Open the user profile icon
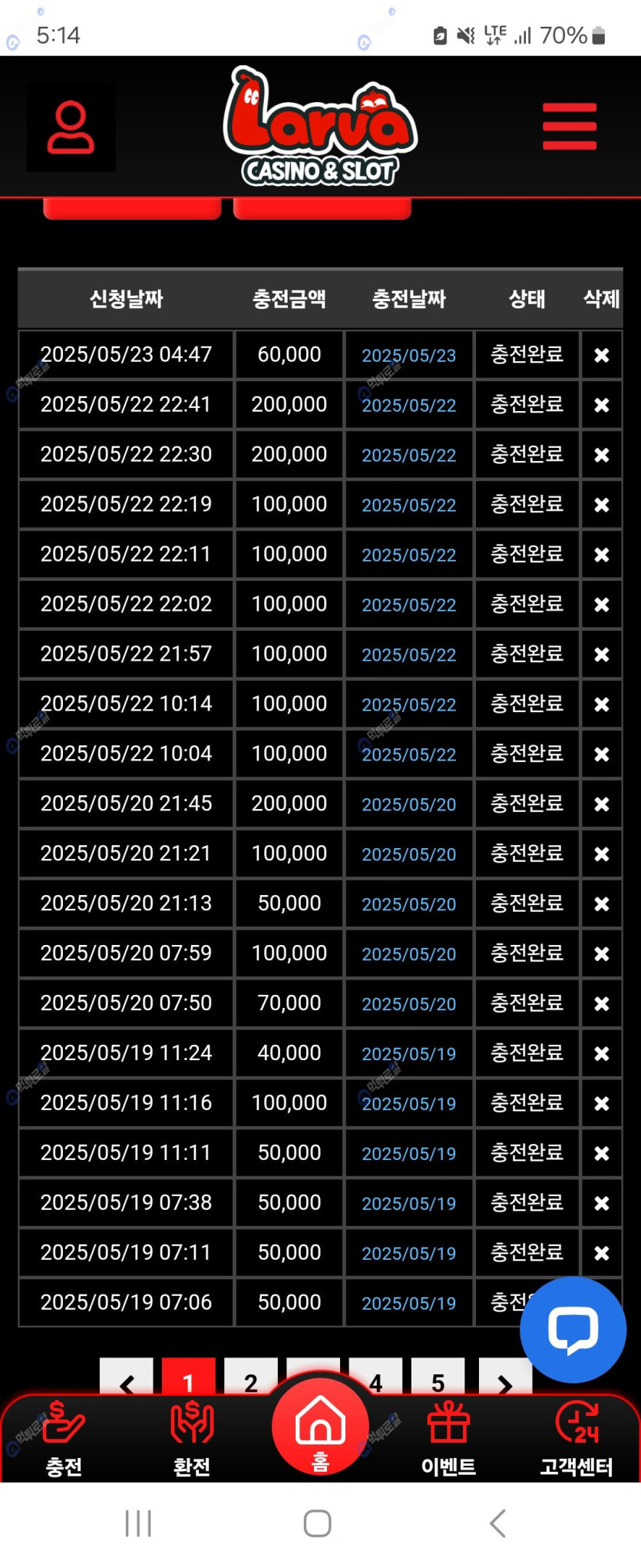 (x=71, y=128)
